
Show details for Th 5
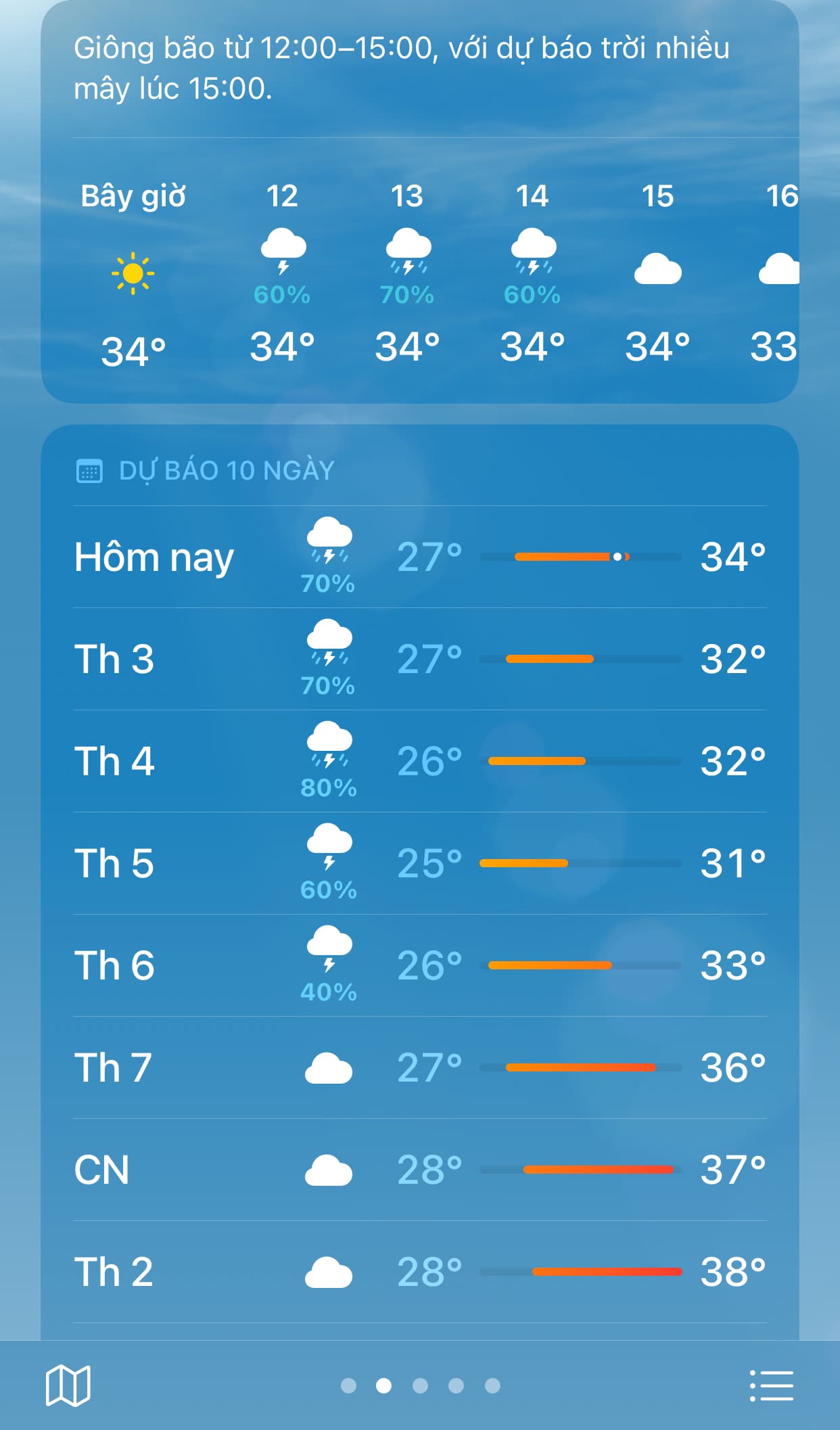click(x=419, y=863)
